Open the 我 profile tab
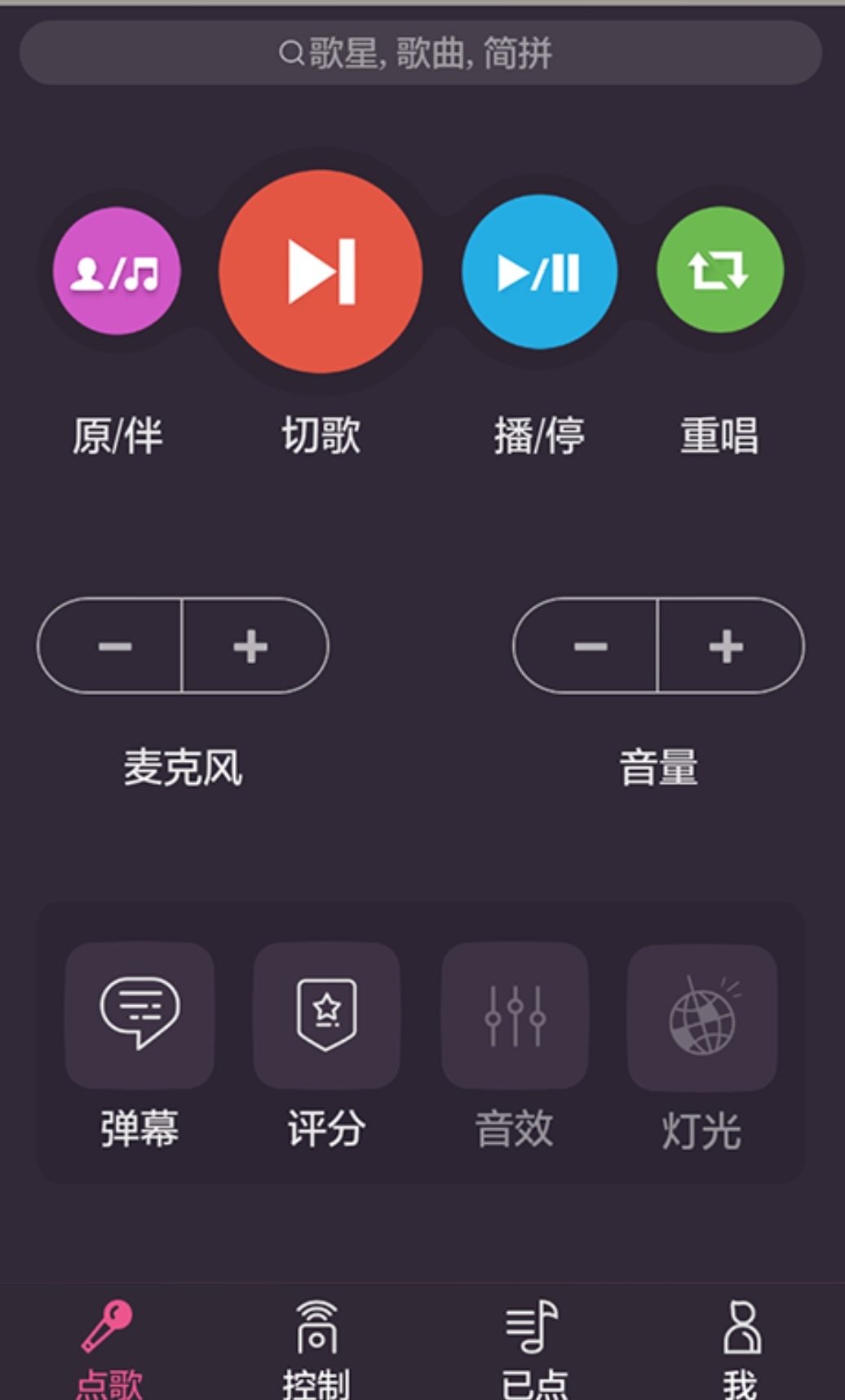Viewport: 845px width, 1400px height. [x=741, y=1346]
